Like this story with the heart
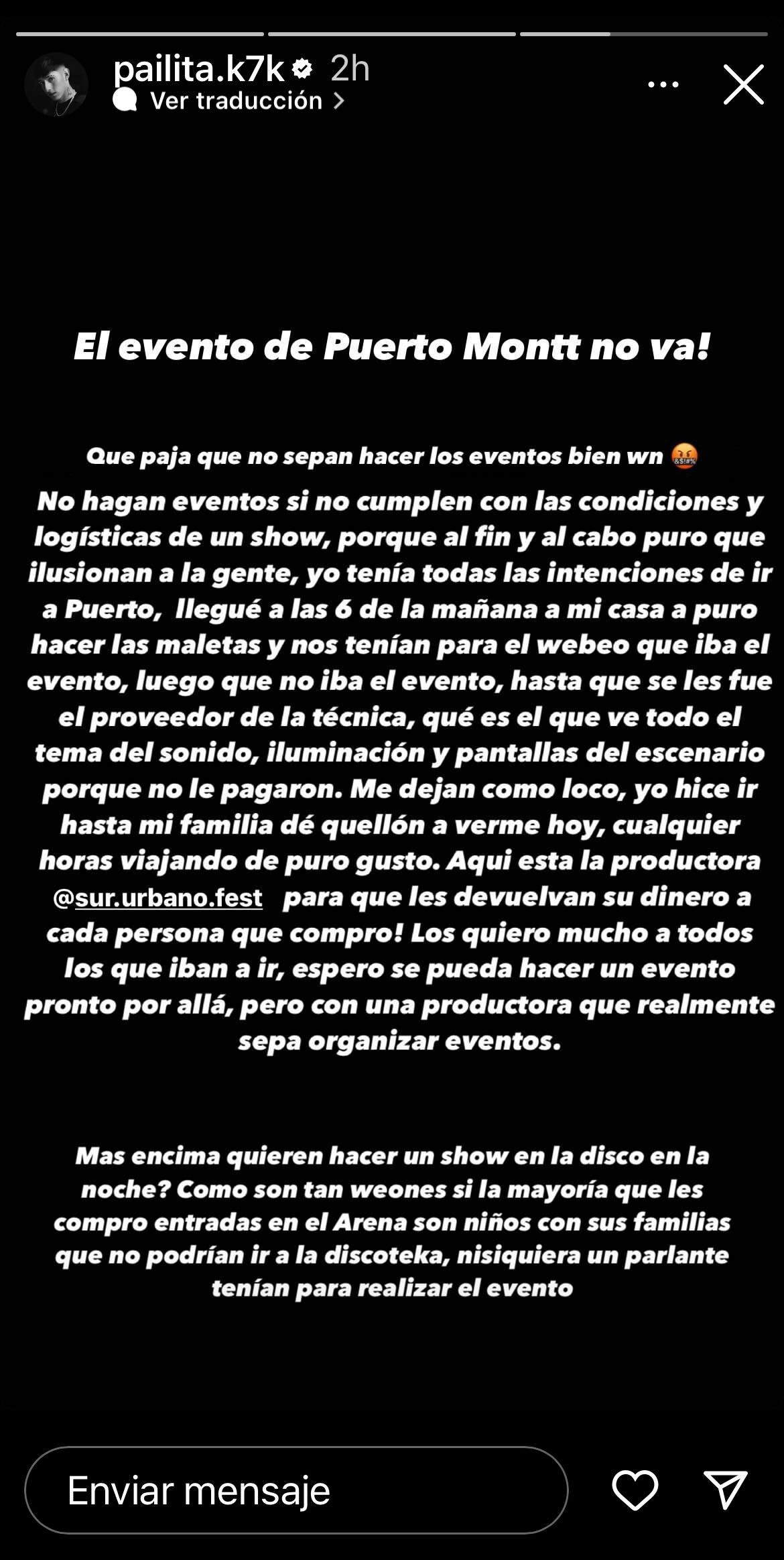 pyautogui.click(x=635, y=1491)
